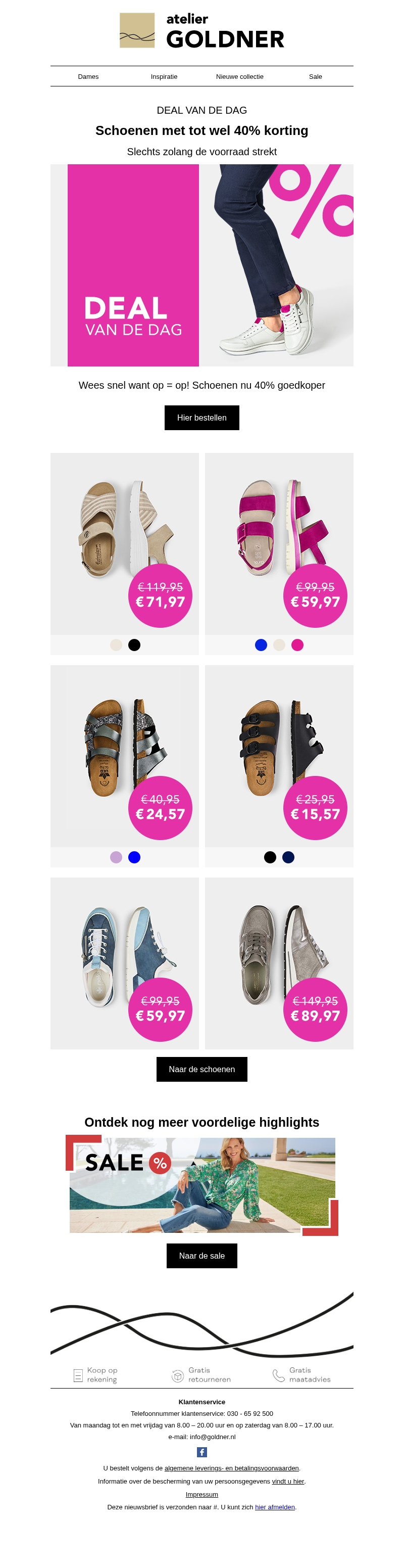Open the Sale navigation link
404x1568 pixels.
click(x=315, y=77)
